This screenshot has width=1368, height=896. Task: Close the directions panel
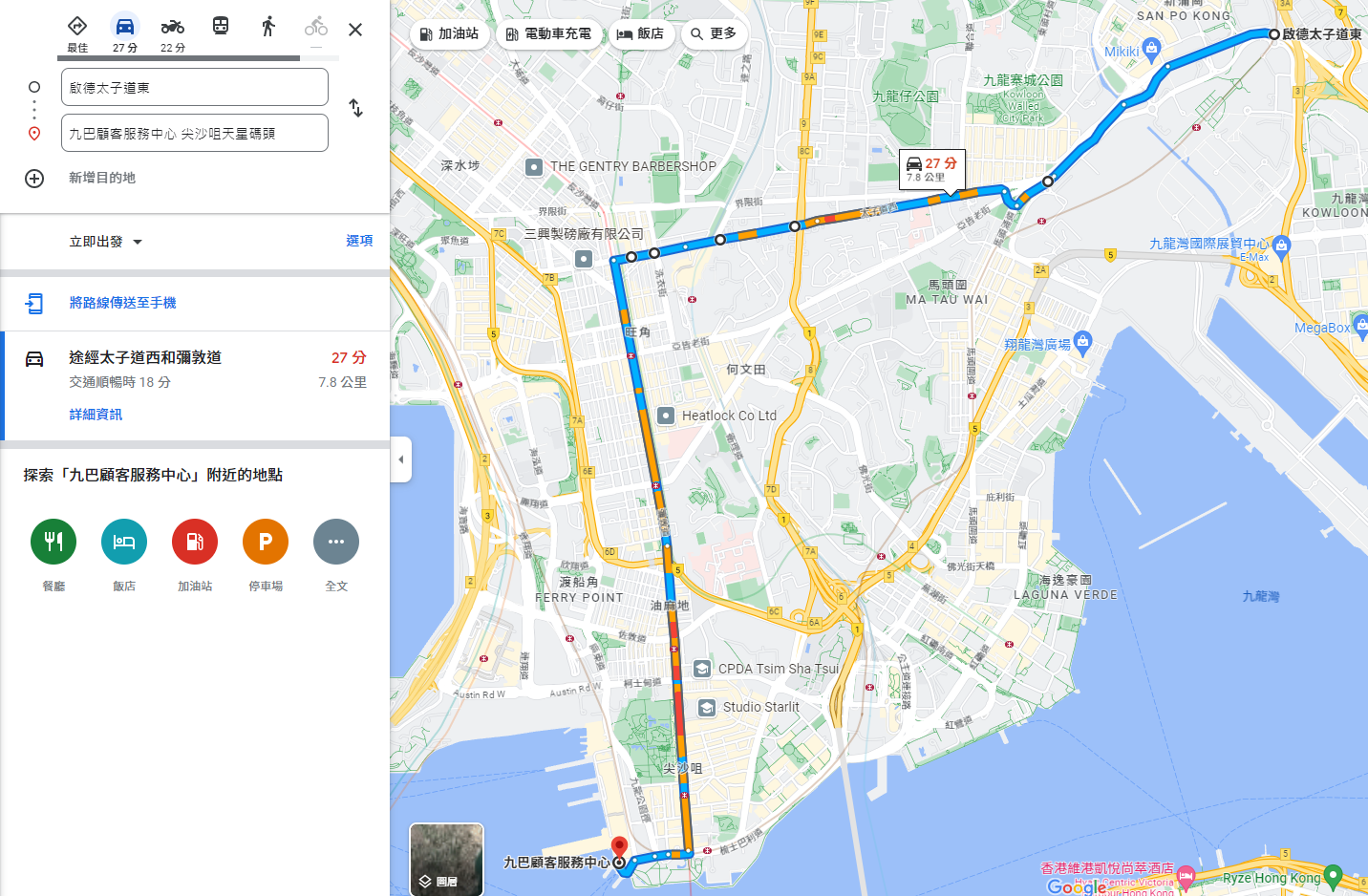[355, 30]
